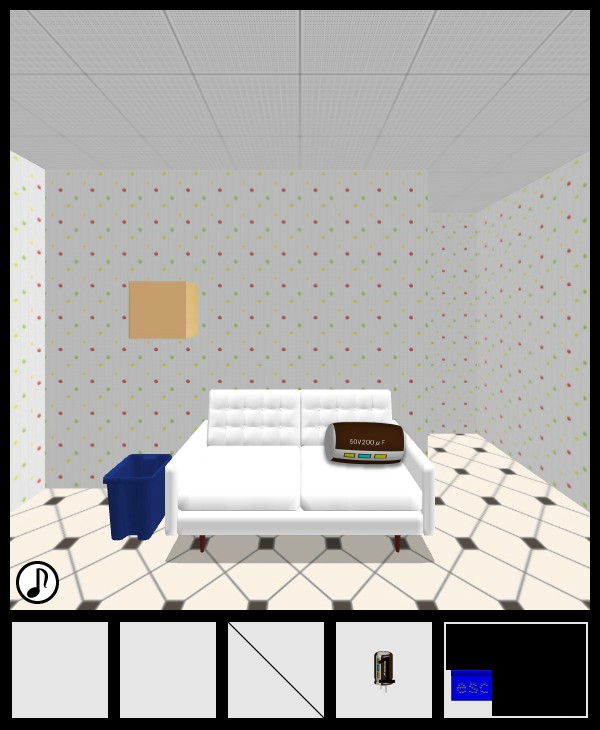Tap the blue esc button
600x730 pixels.
click(x=471, y=686)
